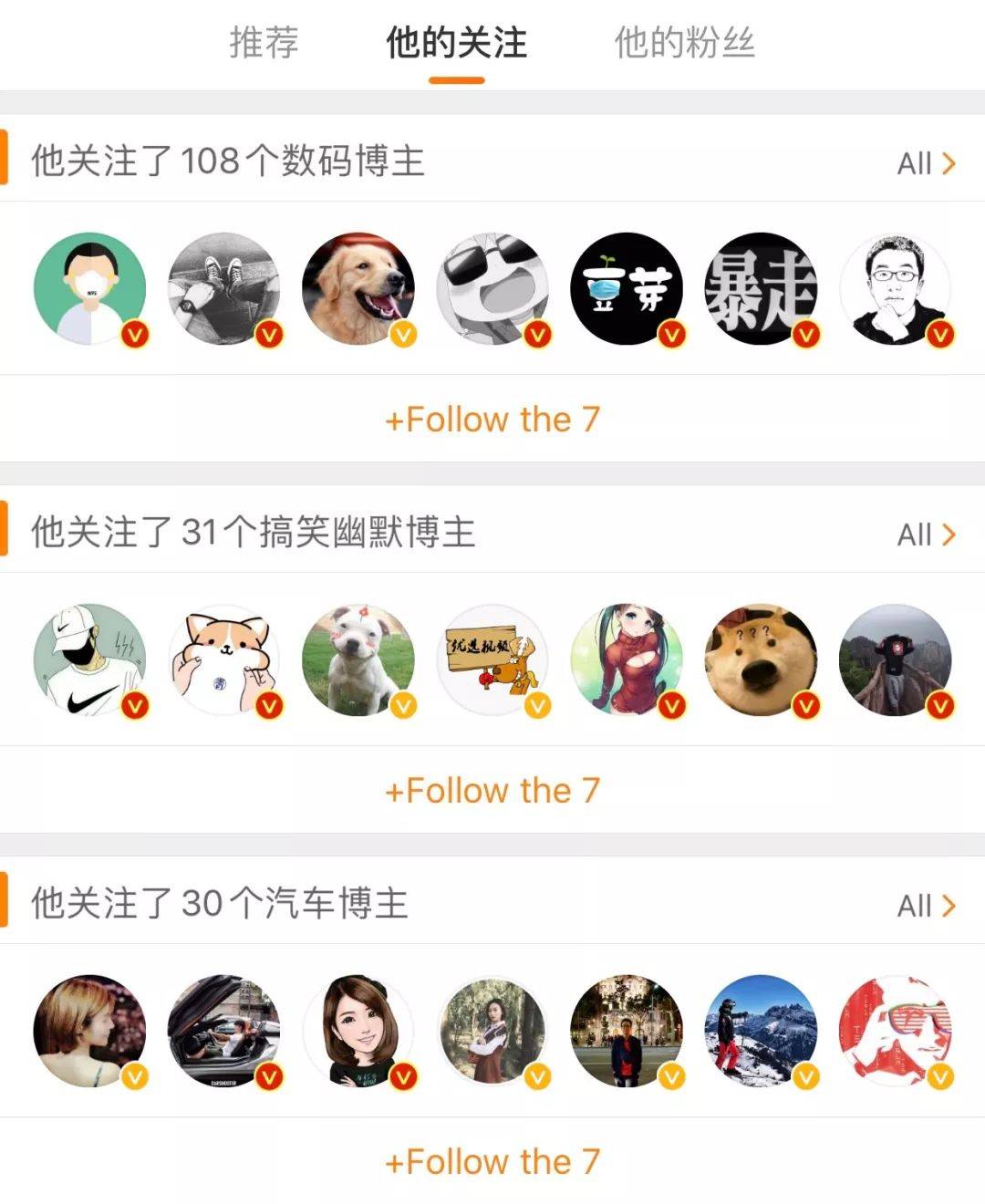This screenshot has width=985, height=1204.
Task: Open the skier avatar profile
Action: tap(761, 1031)
